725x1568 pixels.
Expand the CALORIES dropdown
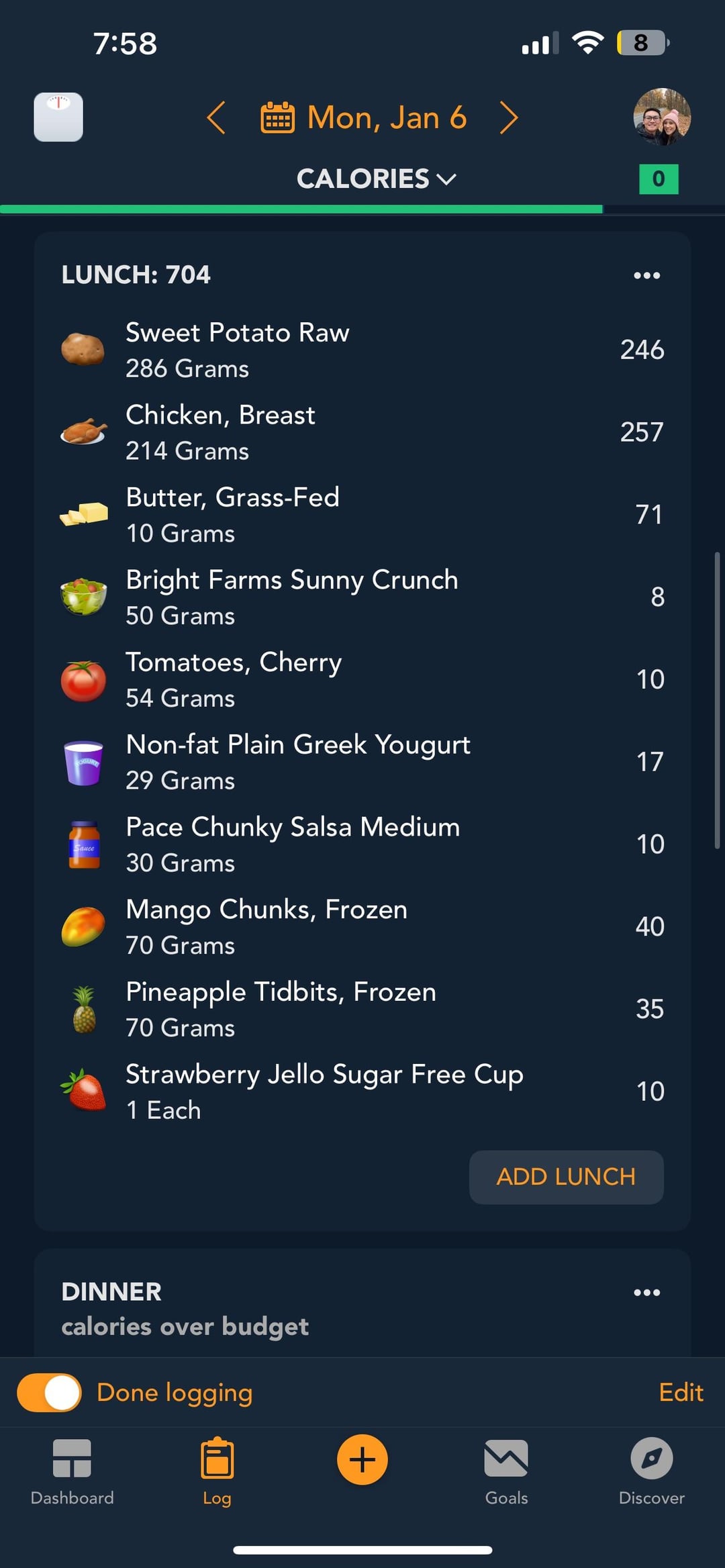click(376, 179)
